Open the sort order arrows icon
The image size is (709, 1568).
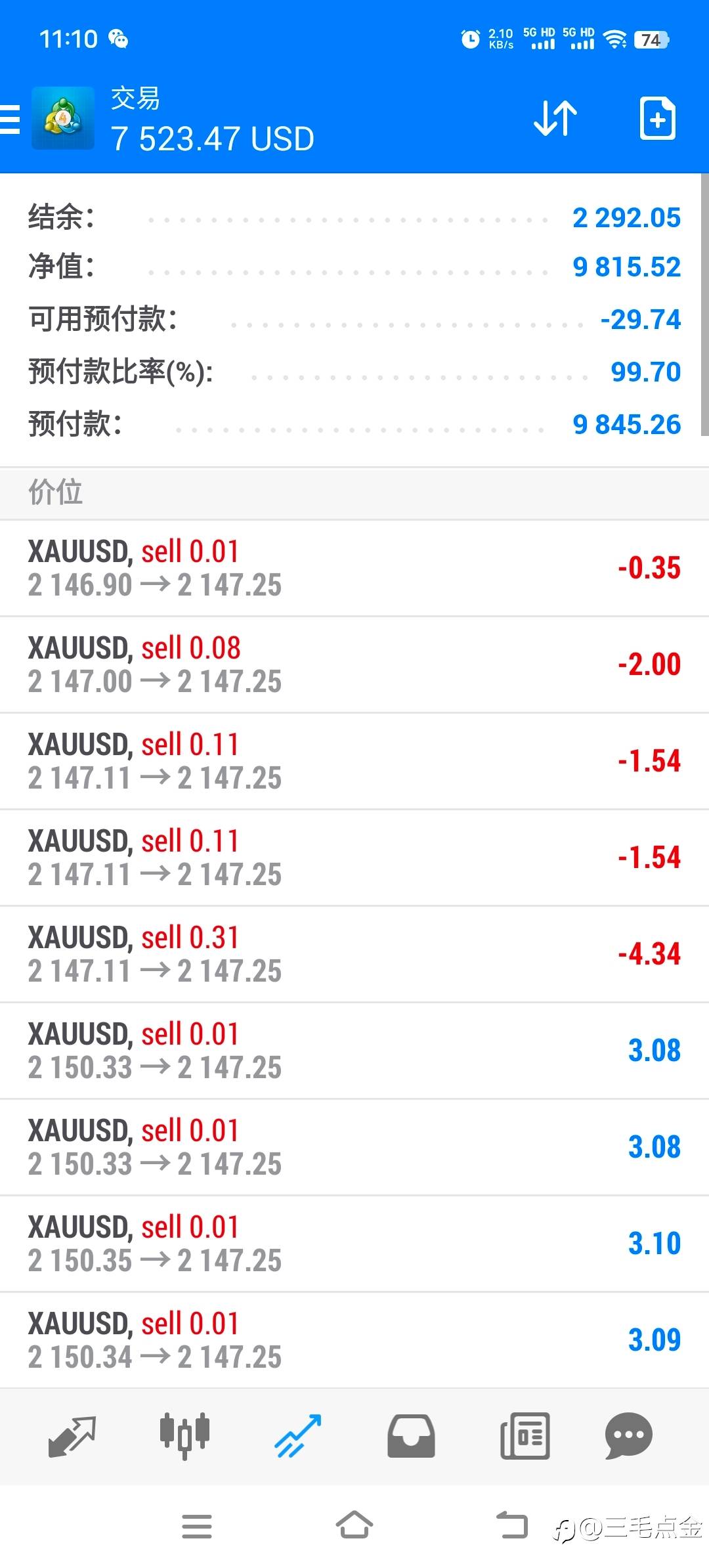coord(555,119)
